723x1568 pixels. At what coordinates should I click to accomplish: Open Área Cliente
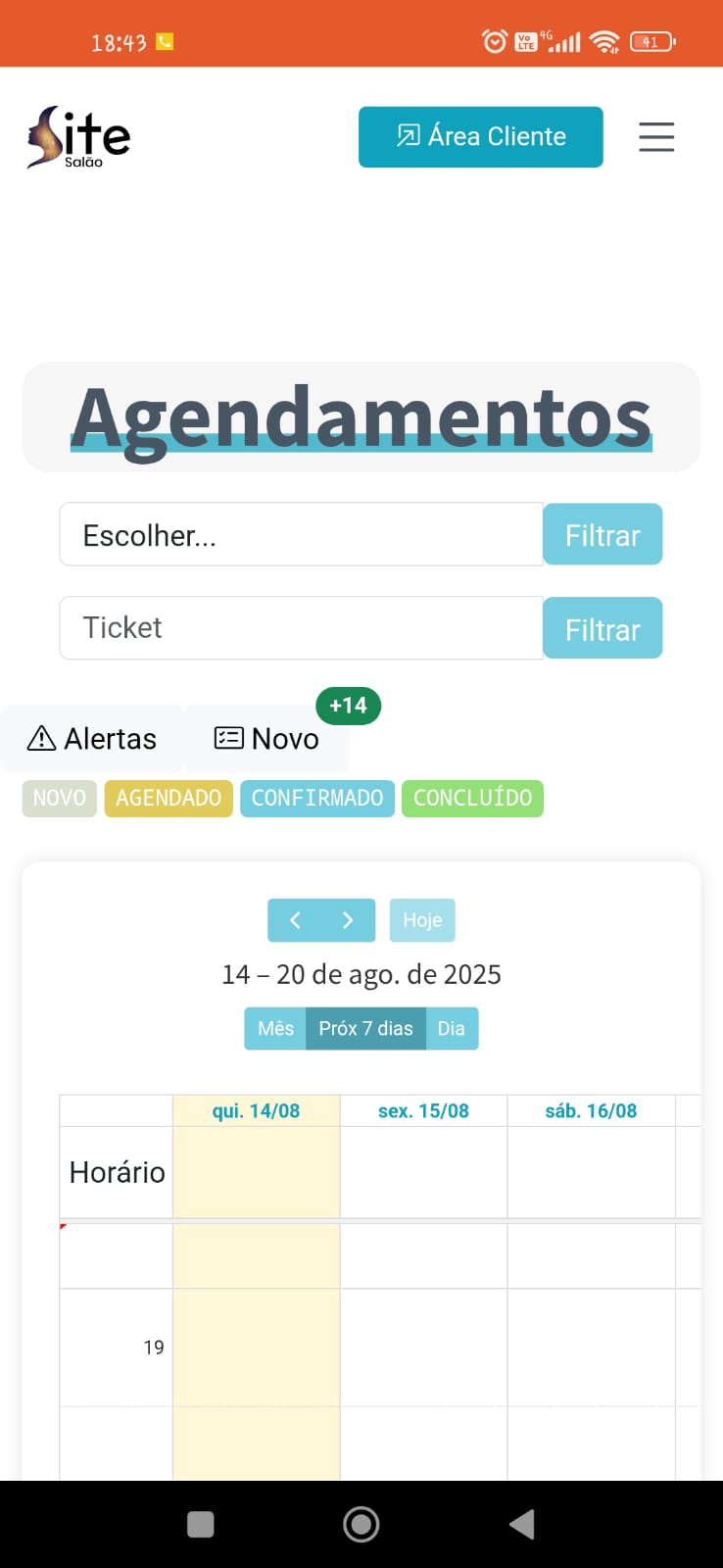[x=480, y=136]
